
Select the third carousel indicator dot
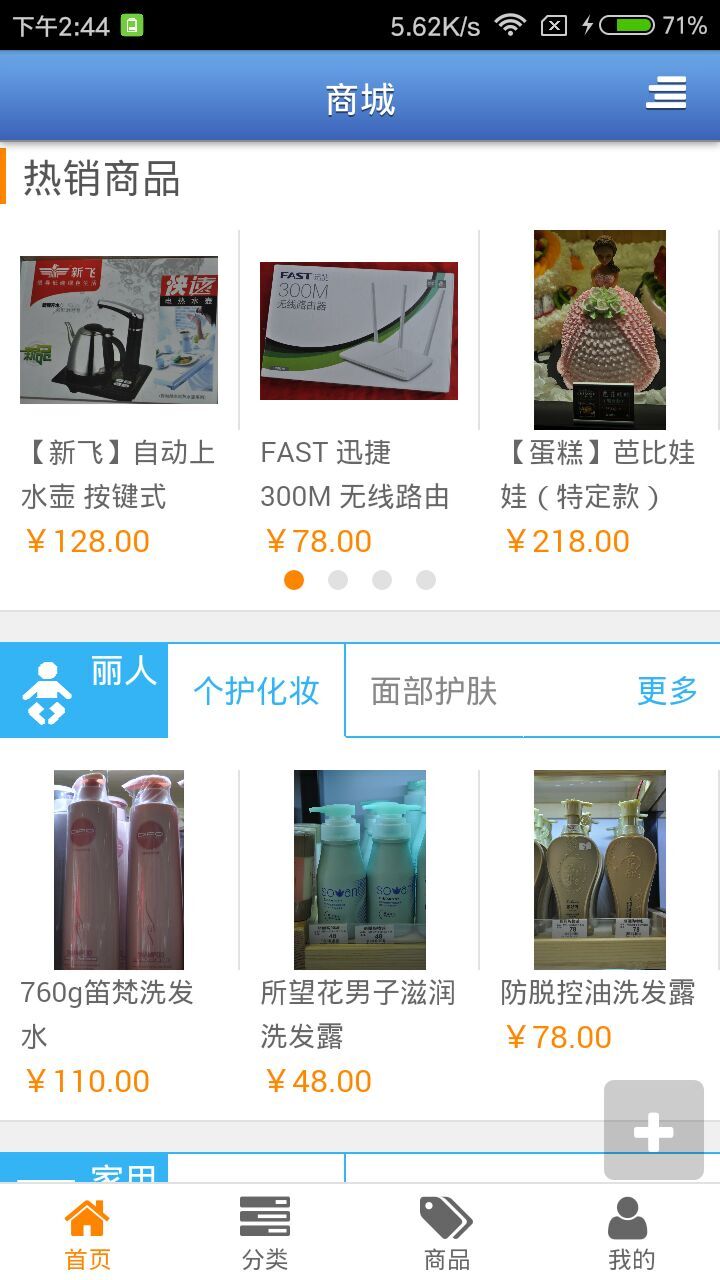(382, 579)
